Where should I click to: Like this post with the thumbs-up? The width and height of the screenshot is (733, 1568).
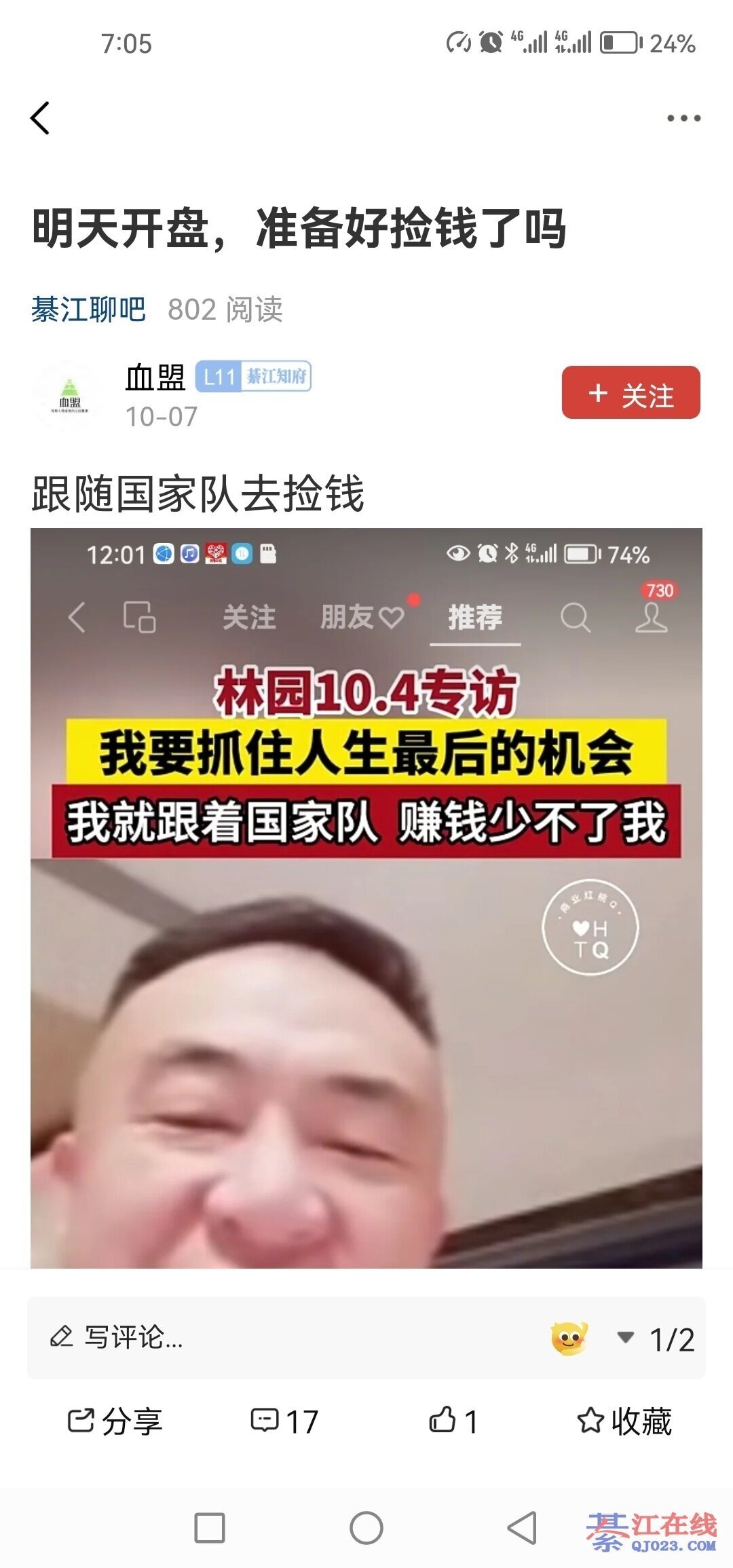pos(453,1421)
